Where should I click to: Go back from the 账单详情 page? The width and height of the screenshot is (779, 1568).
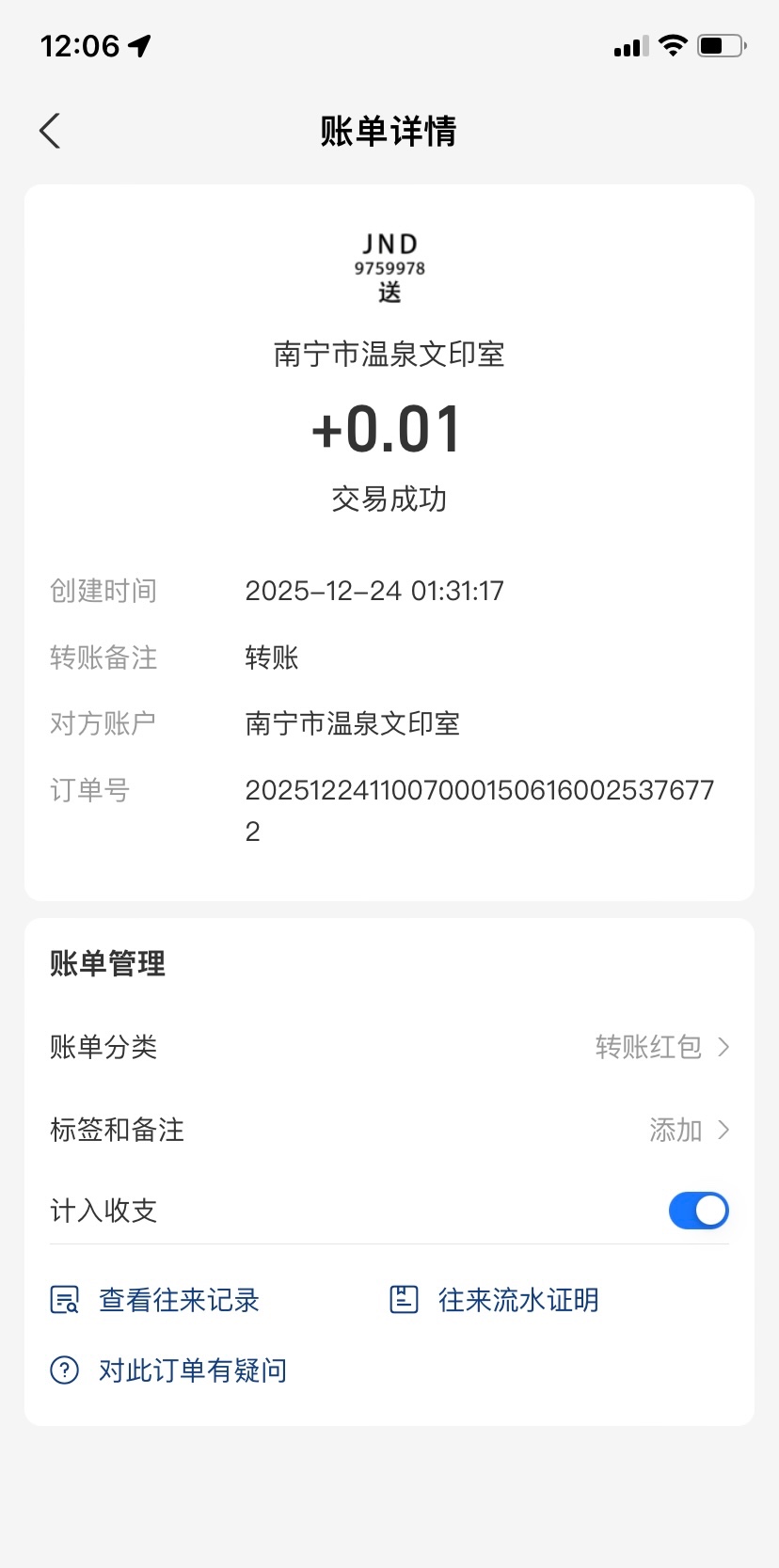point(51,131)
